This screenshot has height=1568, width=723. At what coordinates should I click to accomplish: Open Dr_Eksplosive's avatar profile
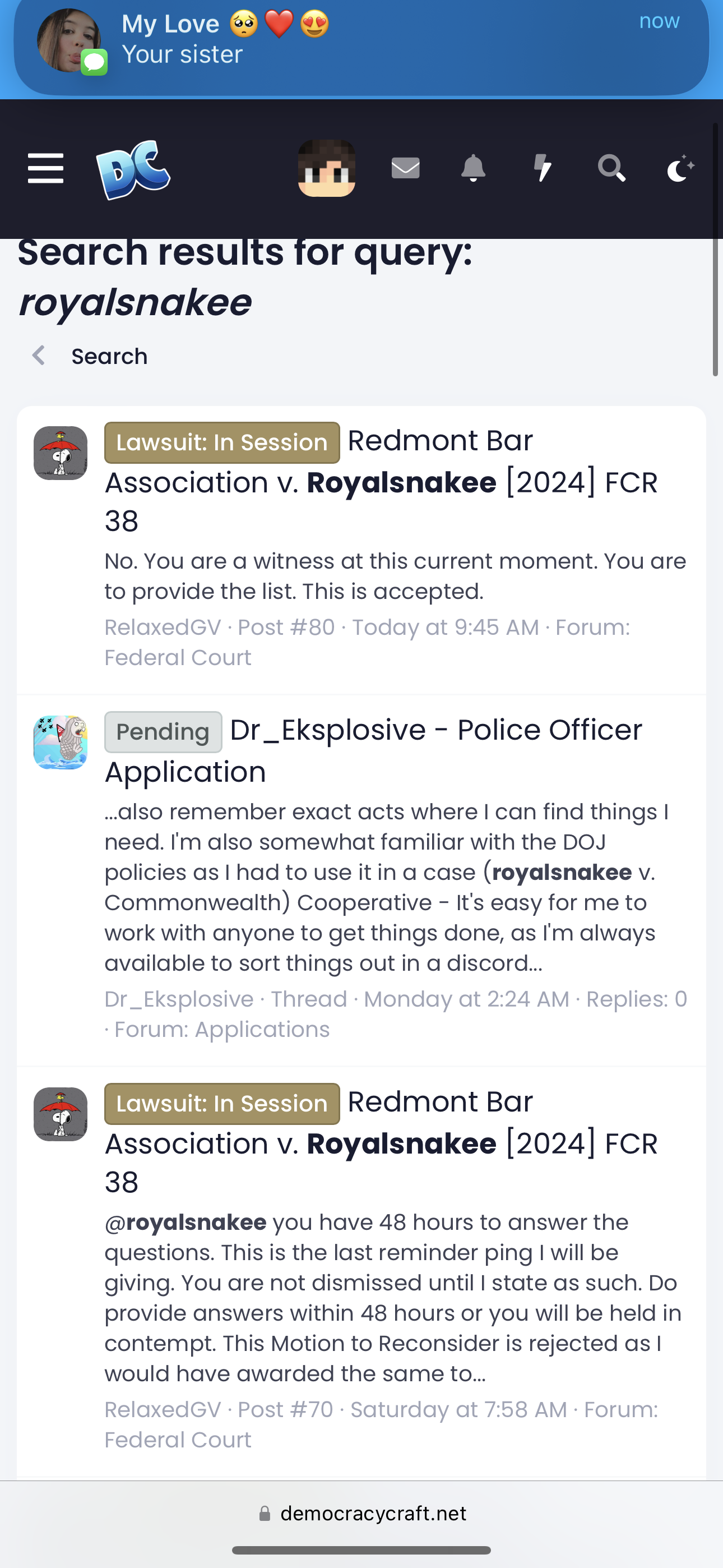pos(61,742)
